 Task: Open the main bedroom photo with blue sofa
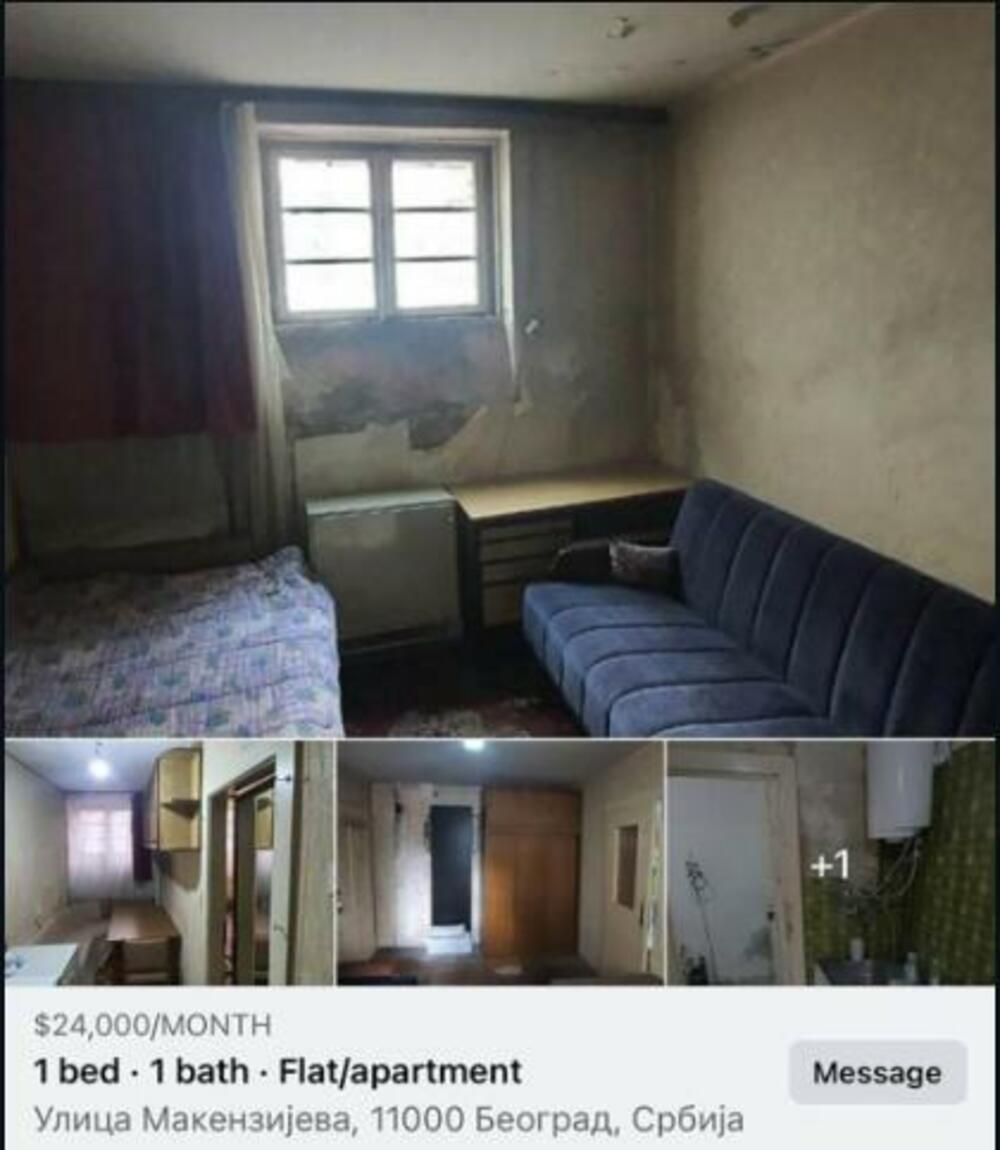pos(500,370)
